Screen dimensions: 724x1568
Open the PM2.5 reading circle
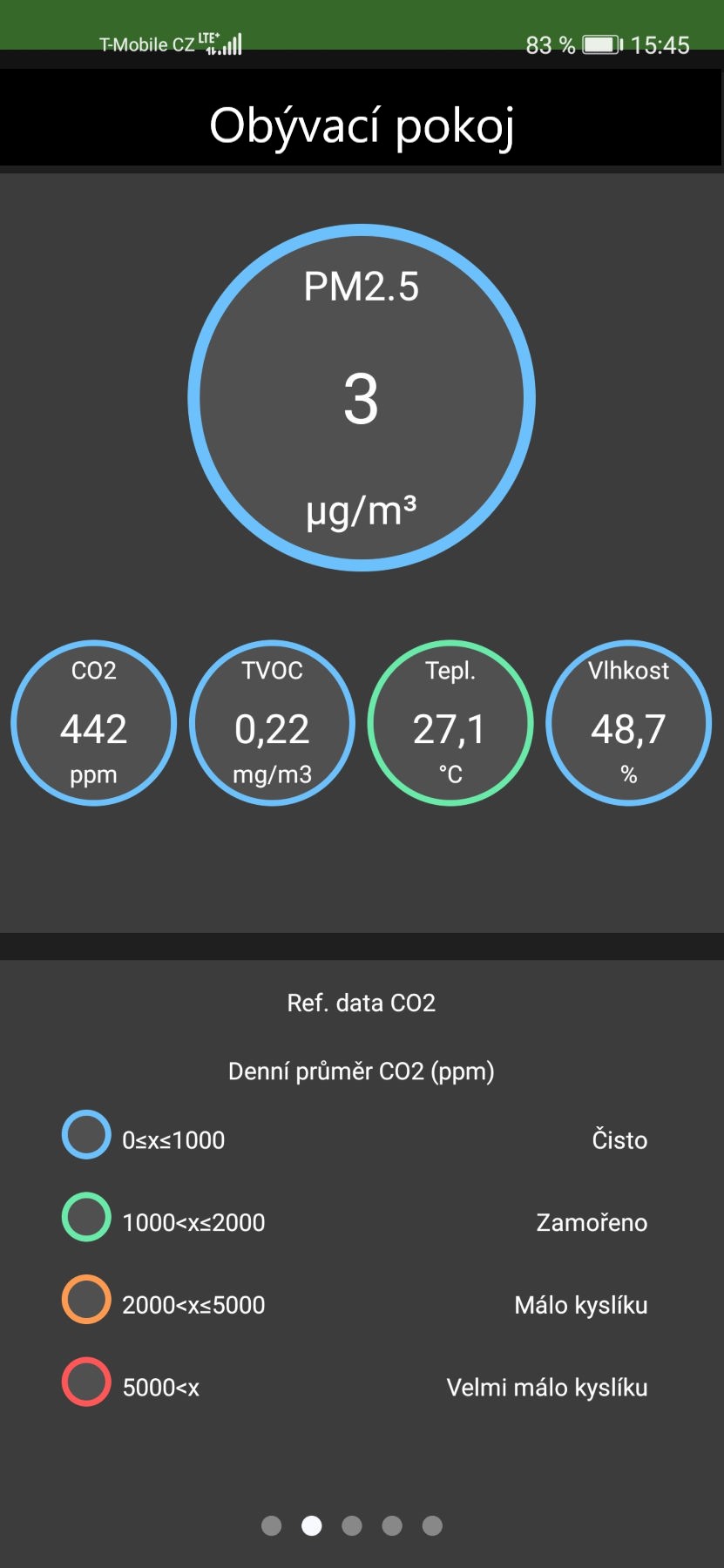[x=362, y=398]
